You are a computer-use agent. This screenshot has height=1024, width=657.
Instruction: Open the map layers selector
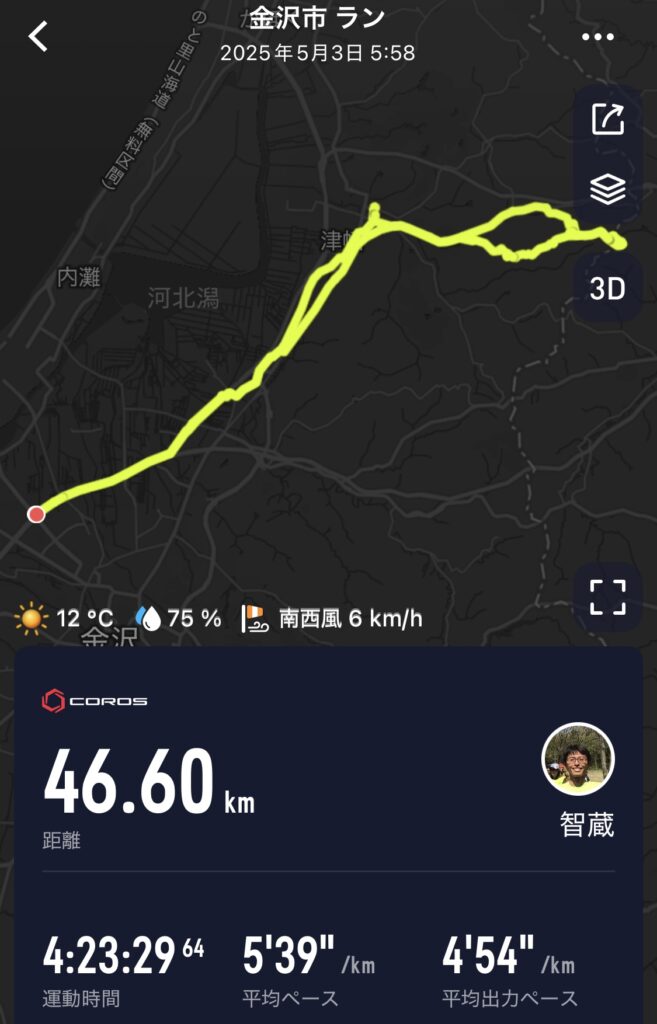click(607, 189)
